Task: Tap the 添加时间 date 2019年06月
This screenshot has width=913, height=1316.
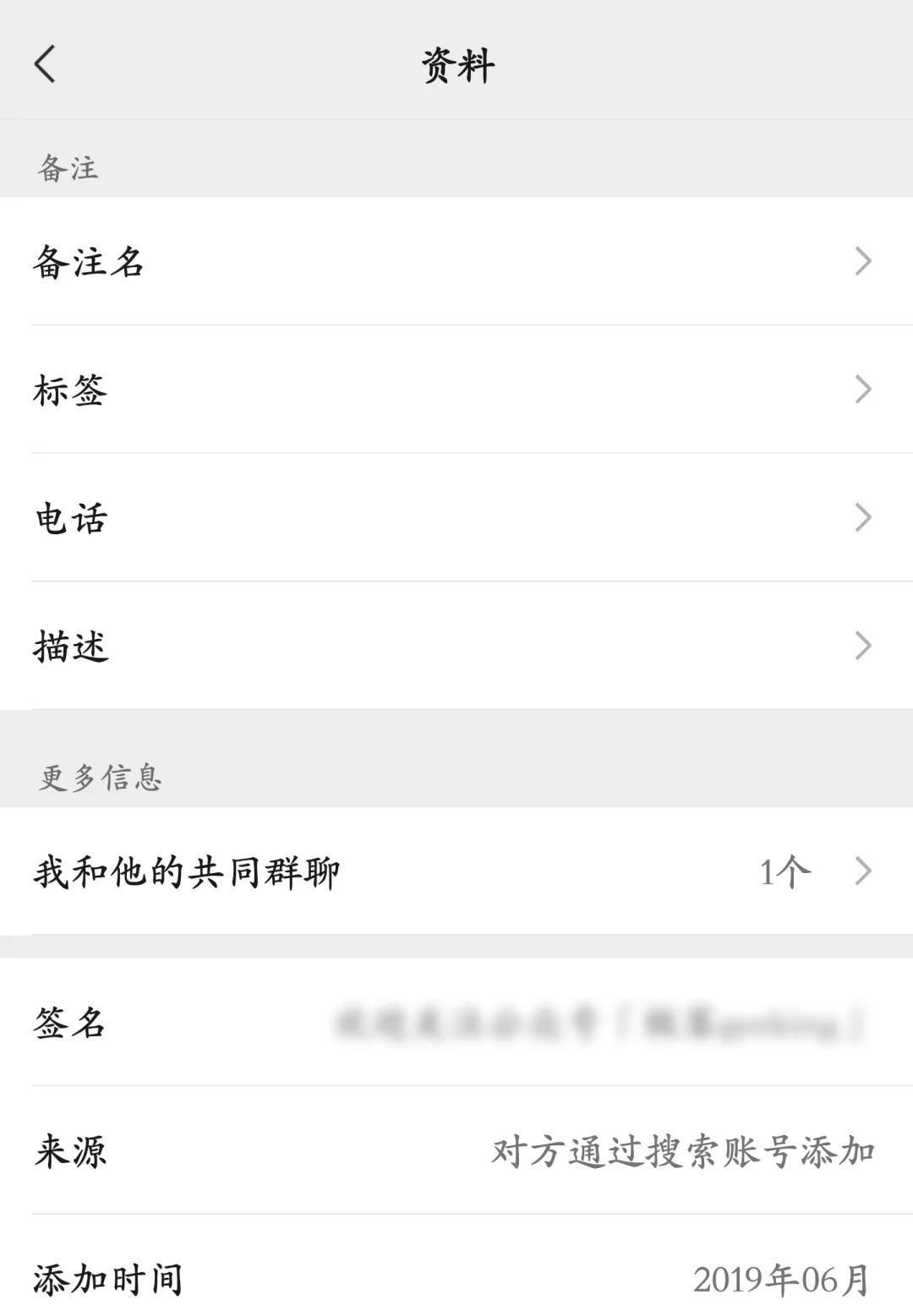Action: (782, 1279)
